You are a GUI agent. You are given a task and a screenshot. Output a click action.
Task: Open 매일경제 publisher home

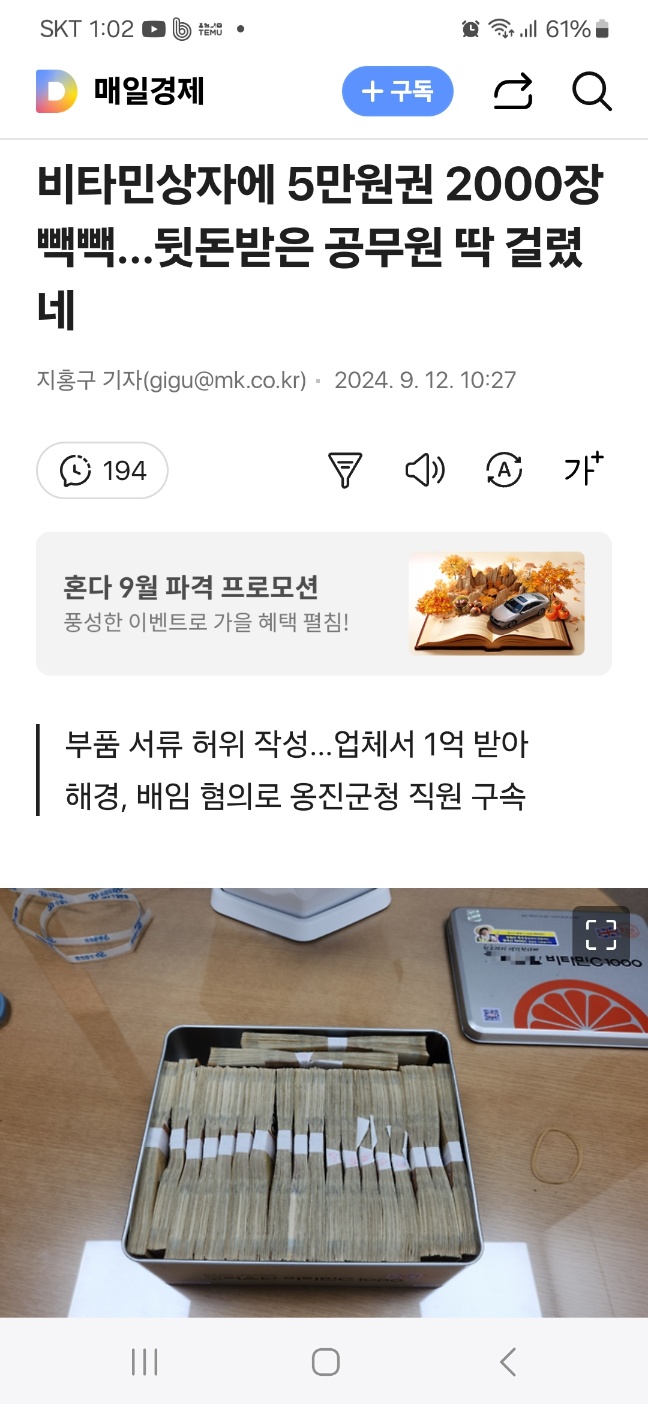[x=121, y=92]
